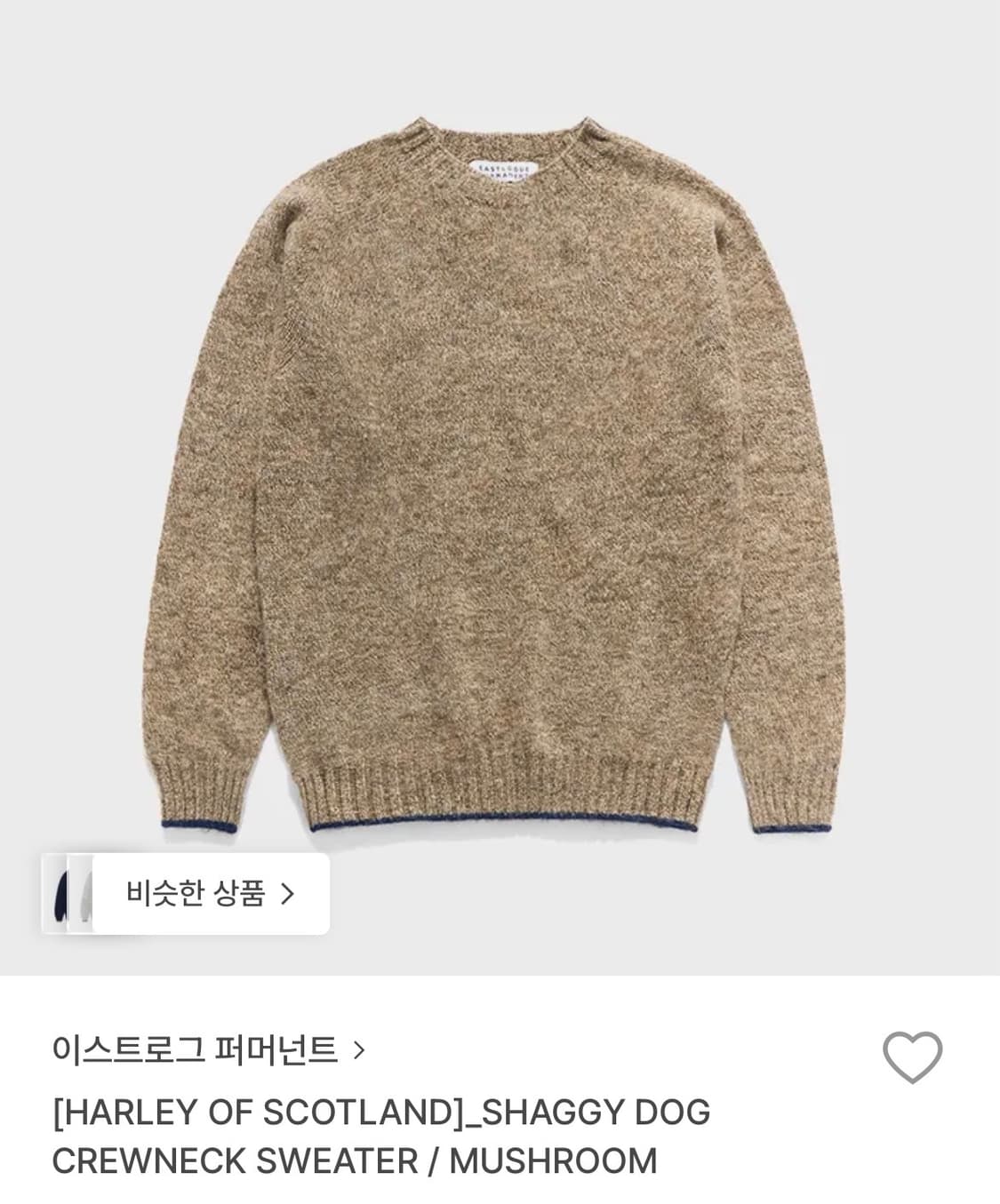Viewport: 1000px width, 1204px height.
Task: Open the HARLEY OF SCOTLAND product title
Action: (x=382, y=1111)
